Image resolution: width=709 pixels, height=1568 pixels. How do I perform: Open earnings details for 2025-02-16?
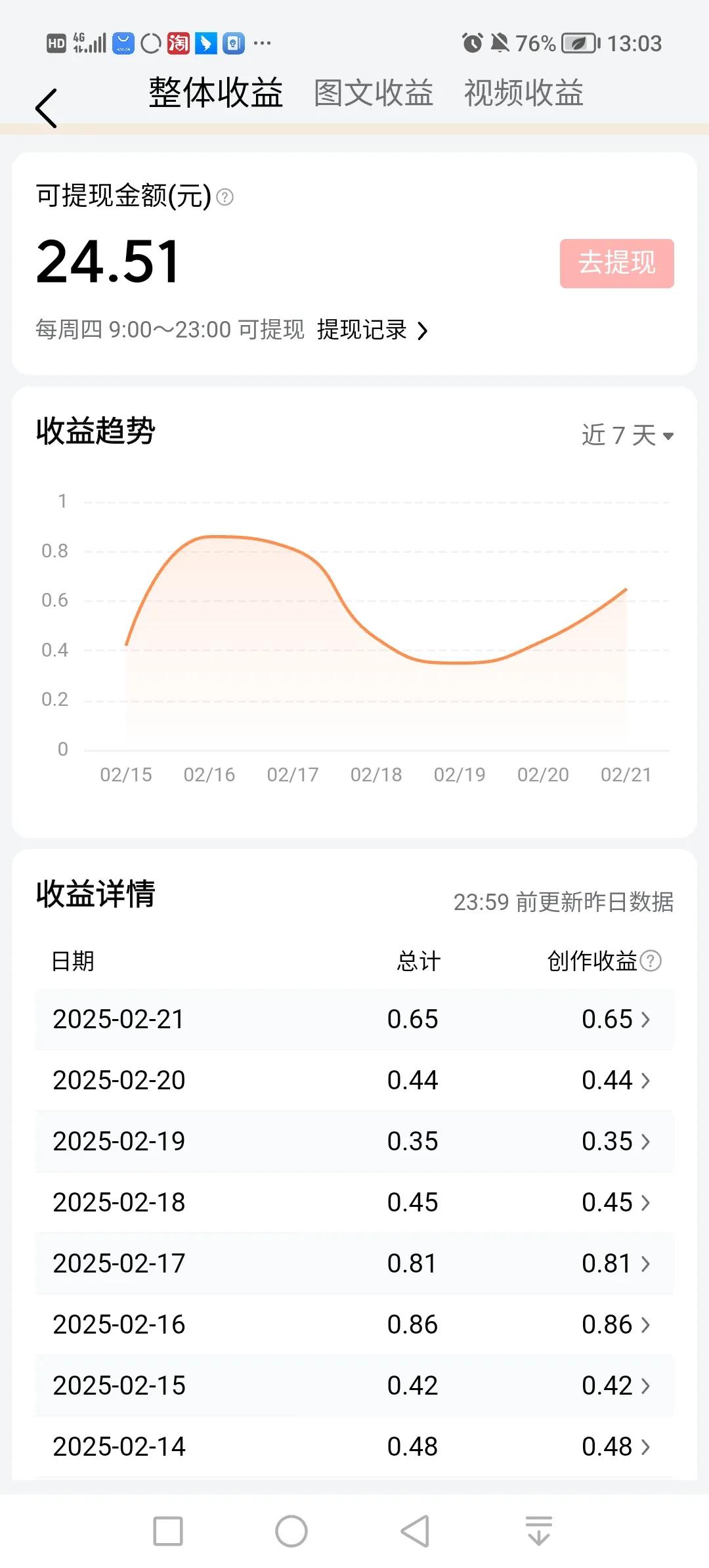(354, 1324)
